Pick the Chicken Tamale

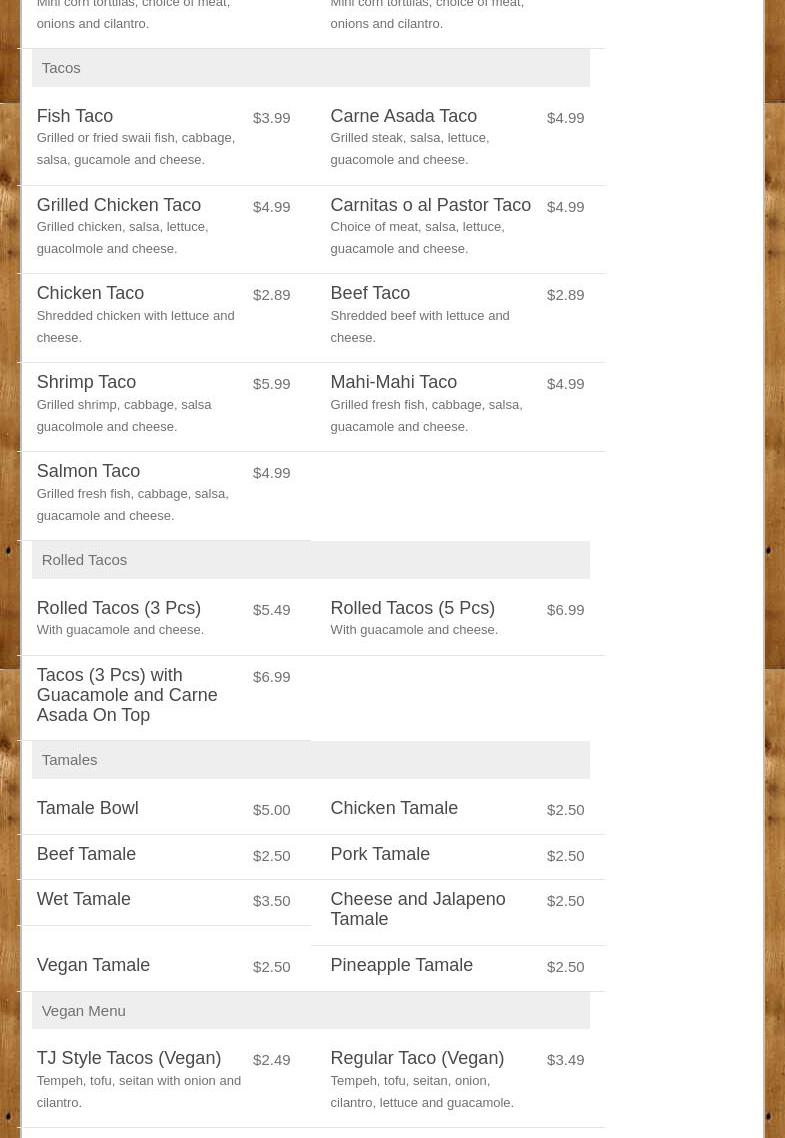pos(394,808)
